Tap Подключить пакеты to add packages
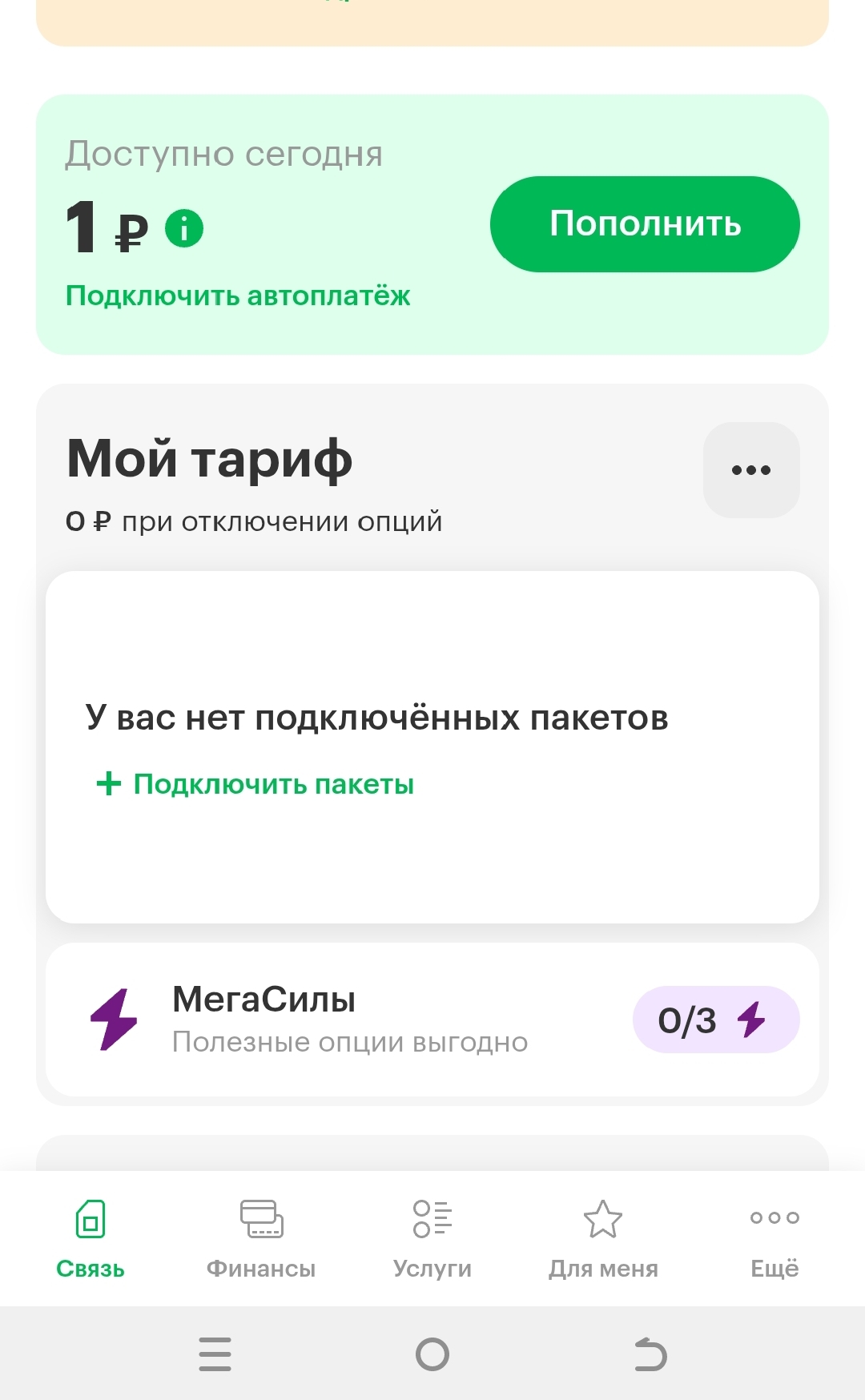 click(x=256, y=784)
